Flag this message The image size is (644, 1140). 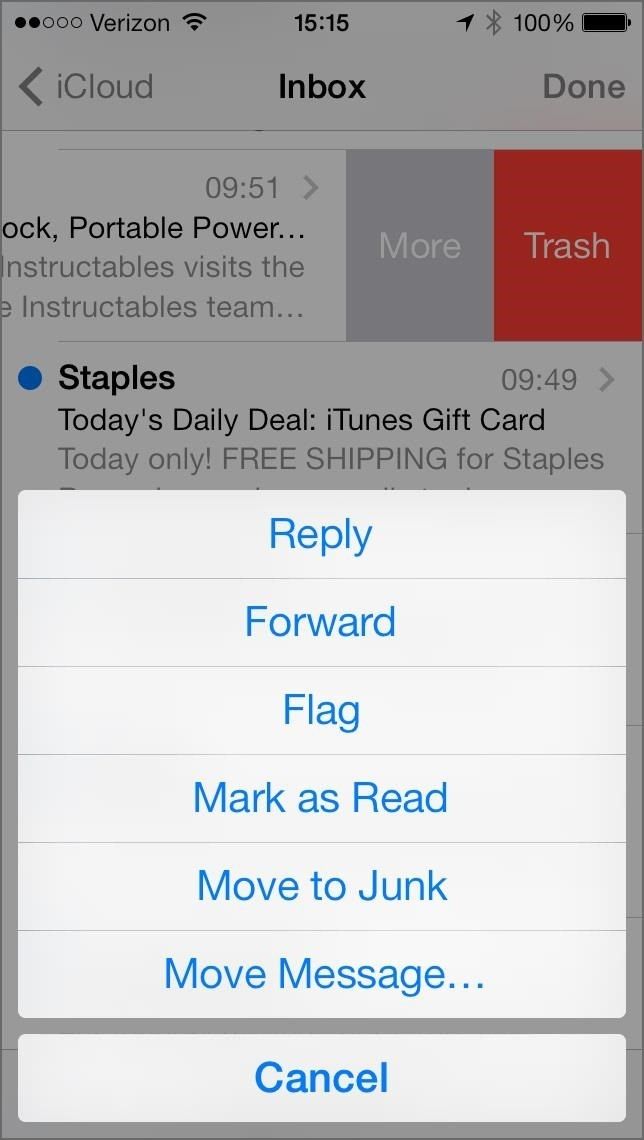[x=321, y=711]
